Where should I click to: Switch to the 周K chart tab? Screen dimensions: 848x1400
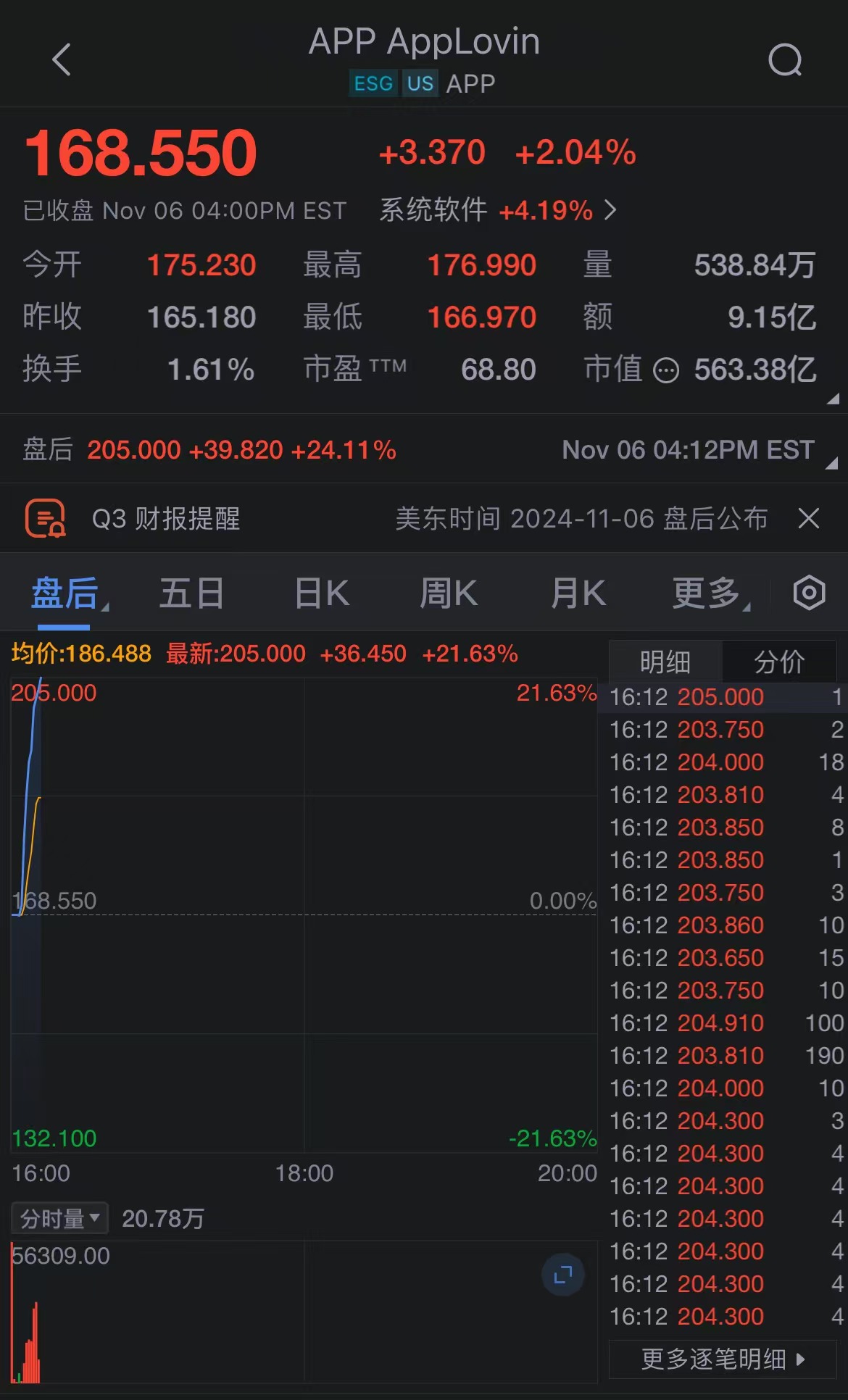[x=449, y=594]
